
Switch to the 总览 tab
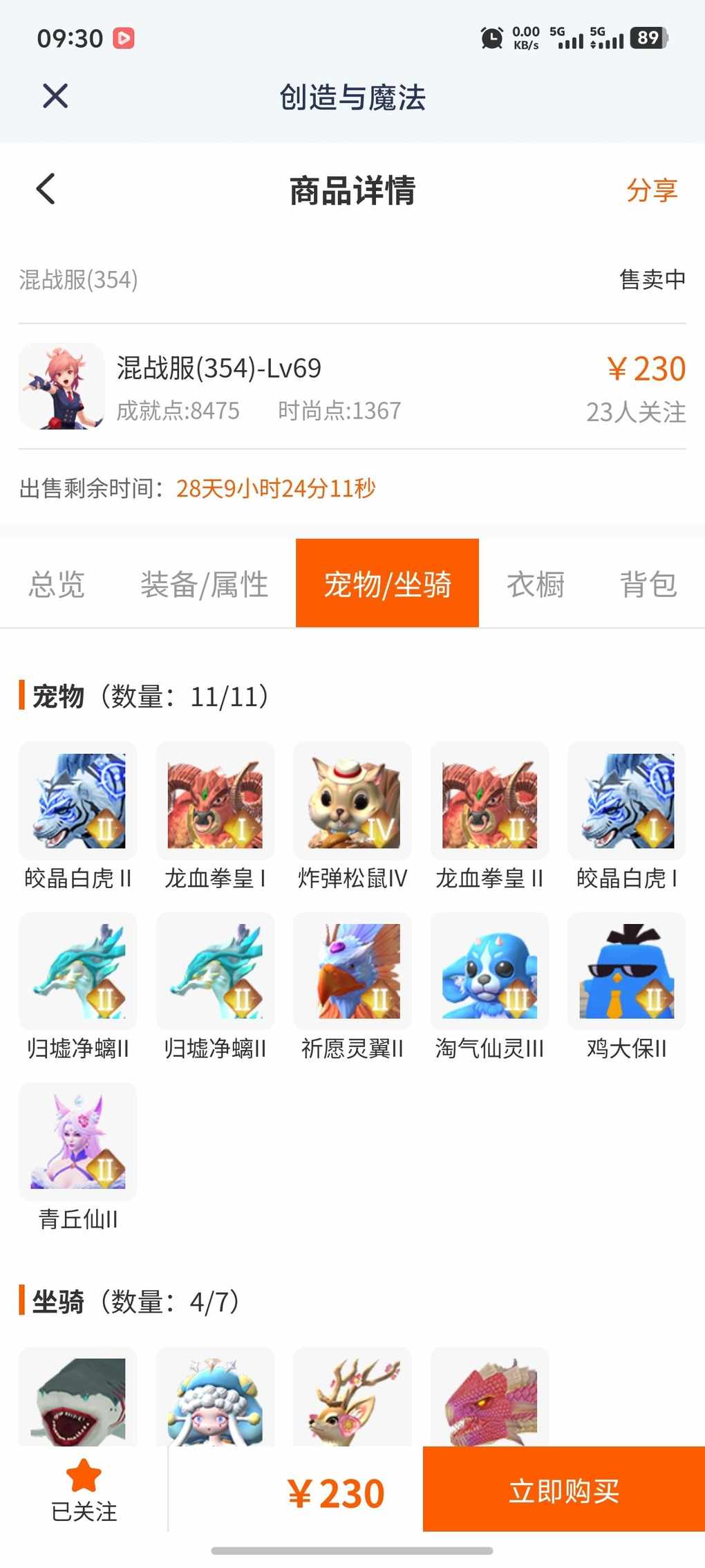(x=57, y=584)
